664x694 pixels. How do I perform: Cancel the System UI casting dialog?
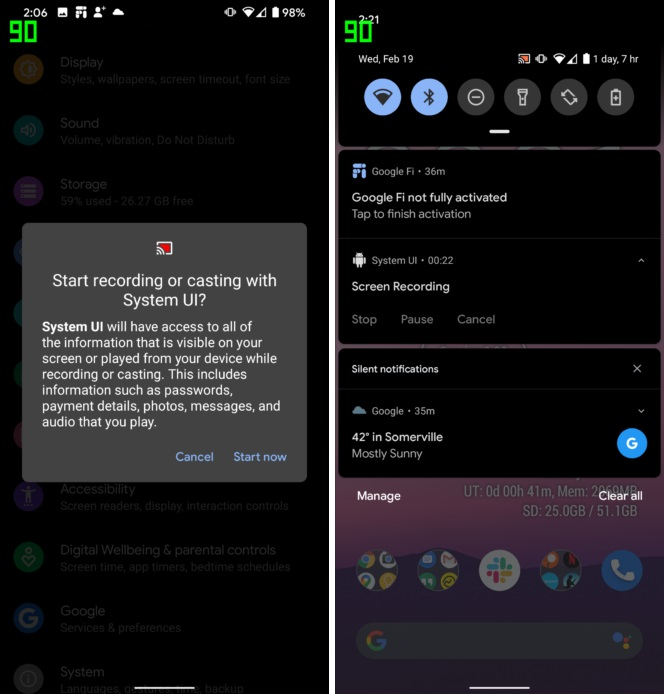(194, 457)
